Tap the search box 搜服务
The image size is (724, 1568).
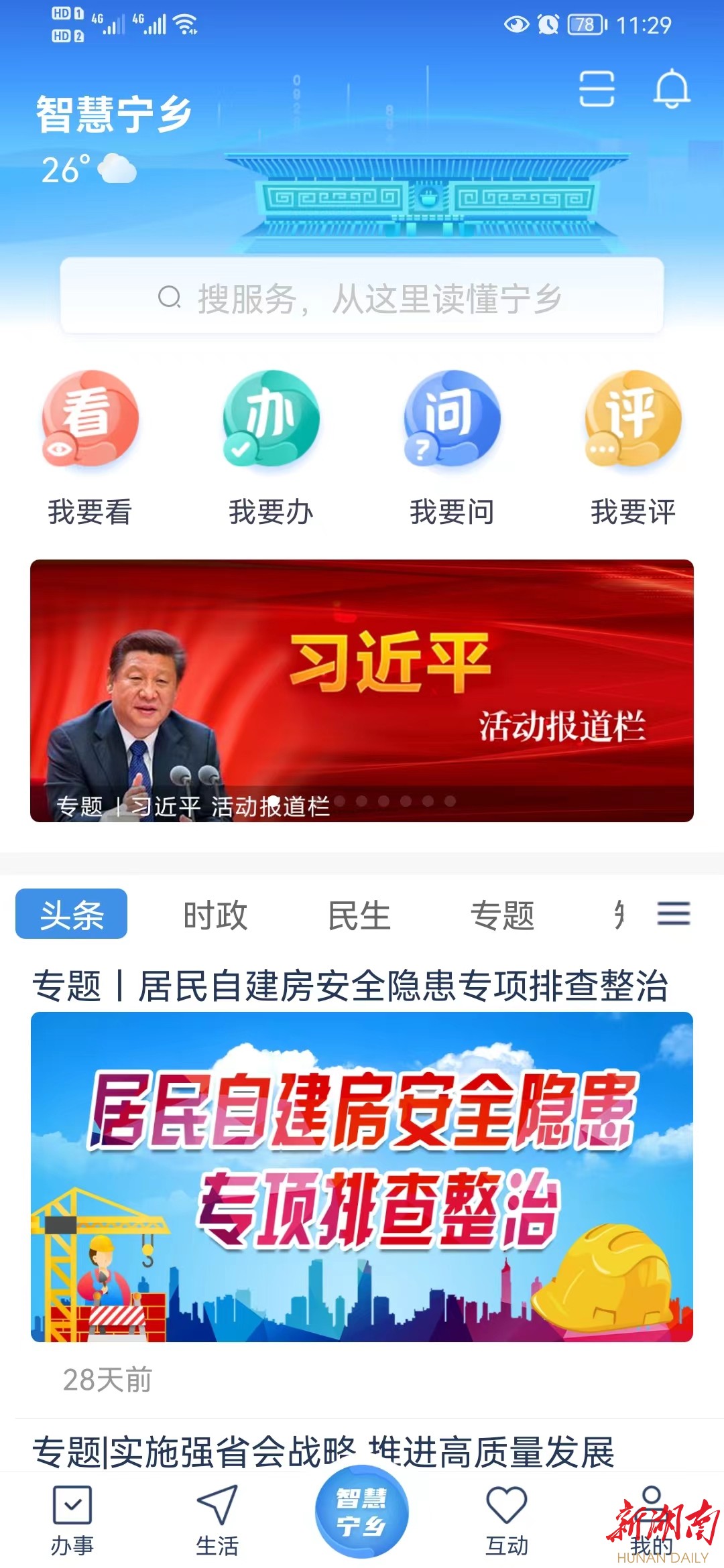click(362, 297)
